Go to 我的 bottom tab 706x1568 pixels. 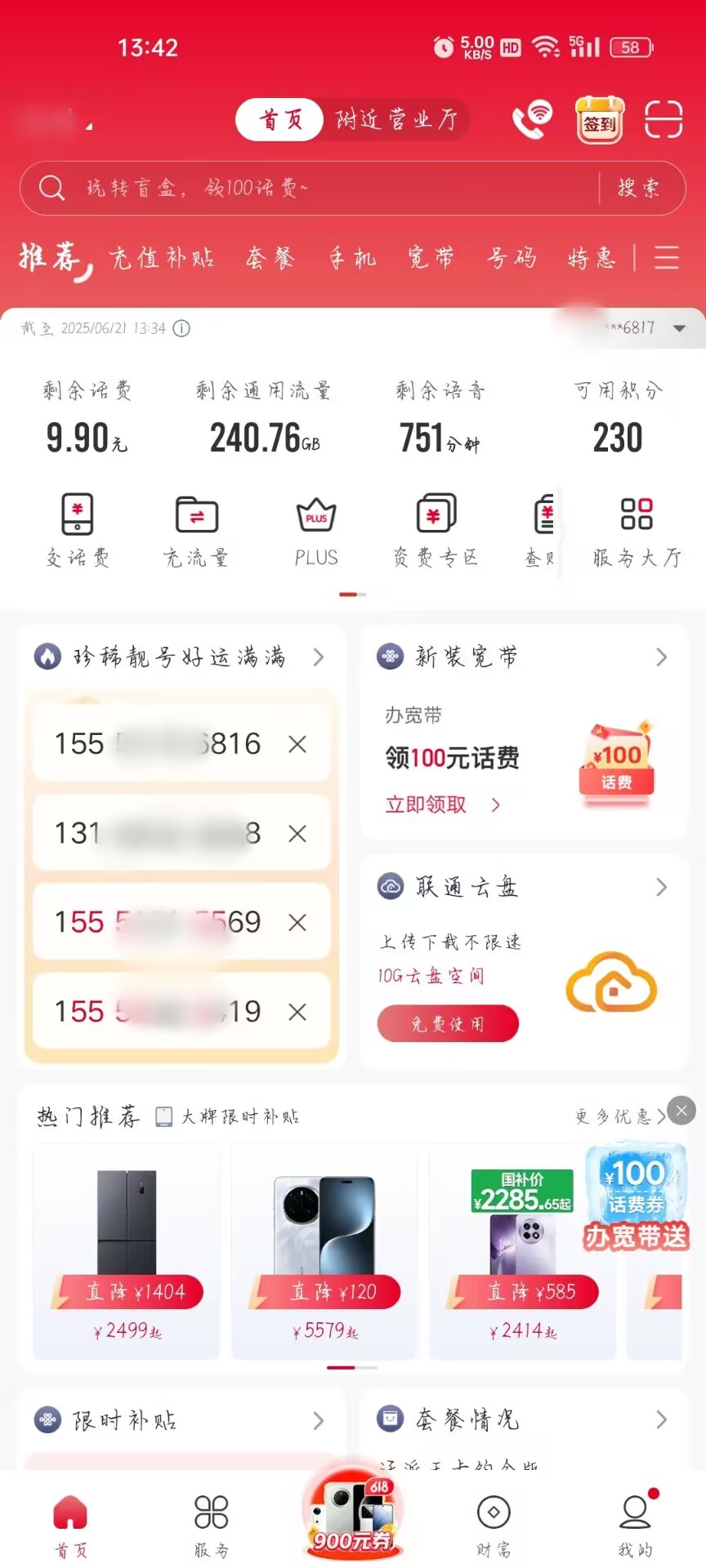click(635, 1524)
